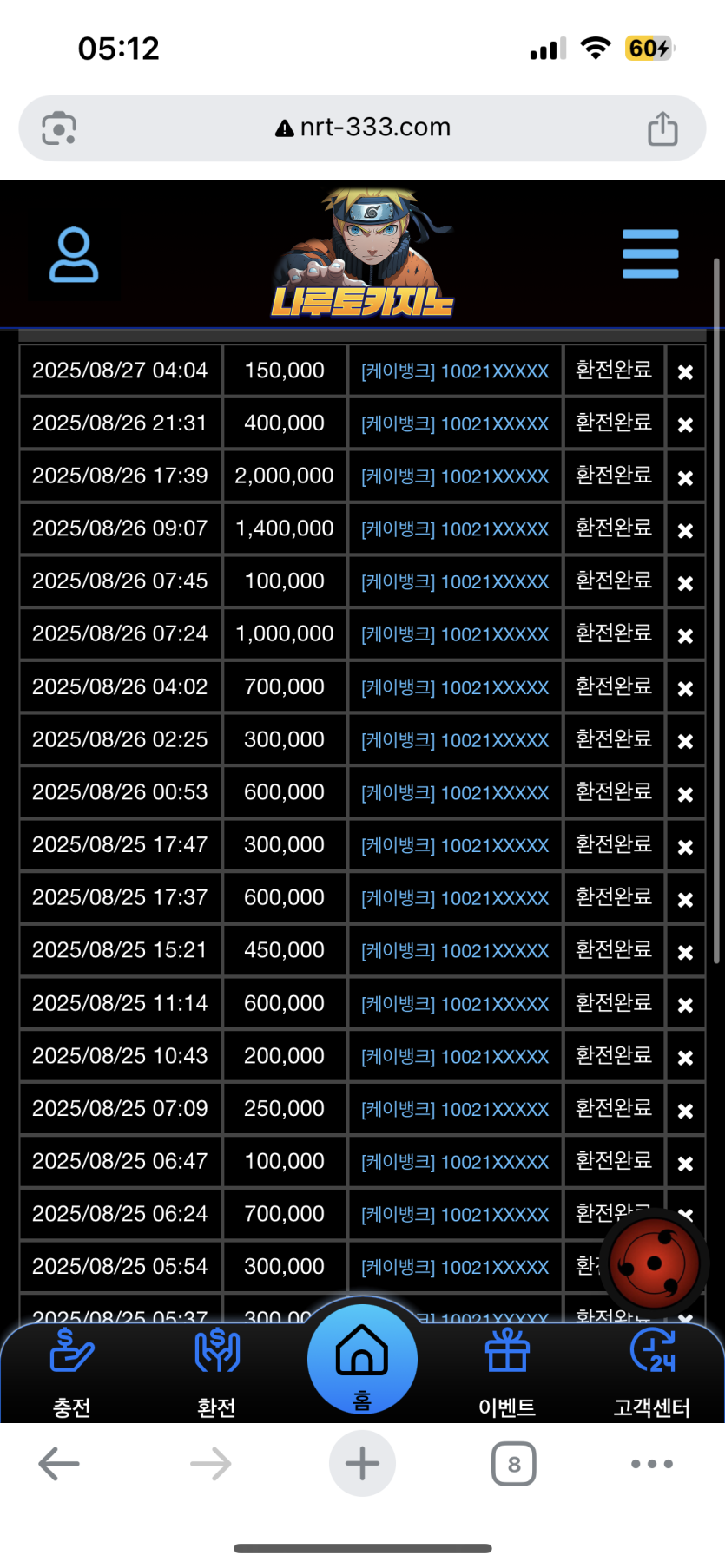Delete the 2025/08/27 04:04 record

(x=685, y=372)
